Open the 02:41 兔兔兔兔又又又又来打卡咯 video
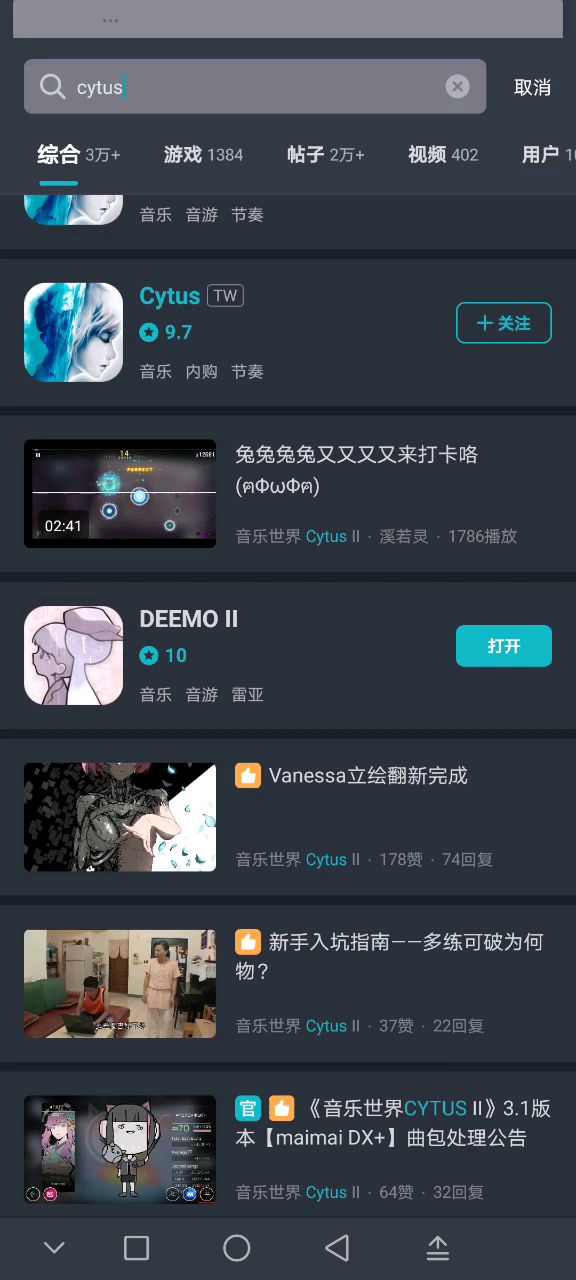This screenshot has height=1280, width=576. click(288, 494)
